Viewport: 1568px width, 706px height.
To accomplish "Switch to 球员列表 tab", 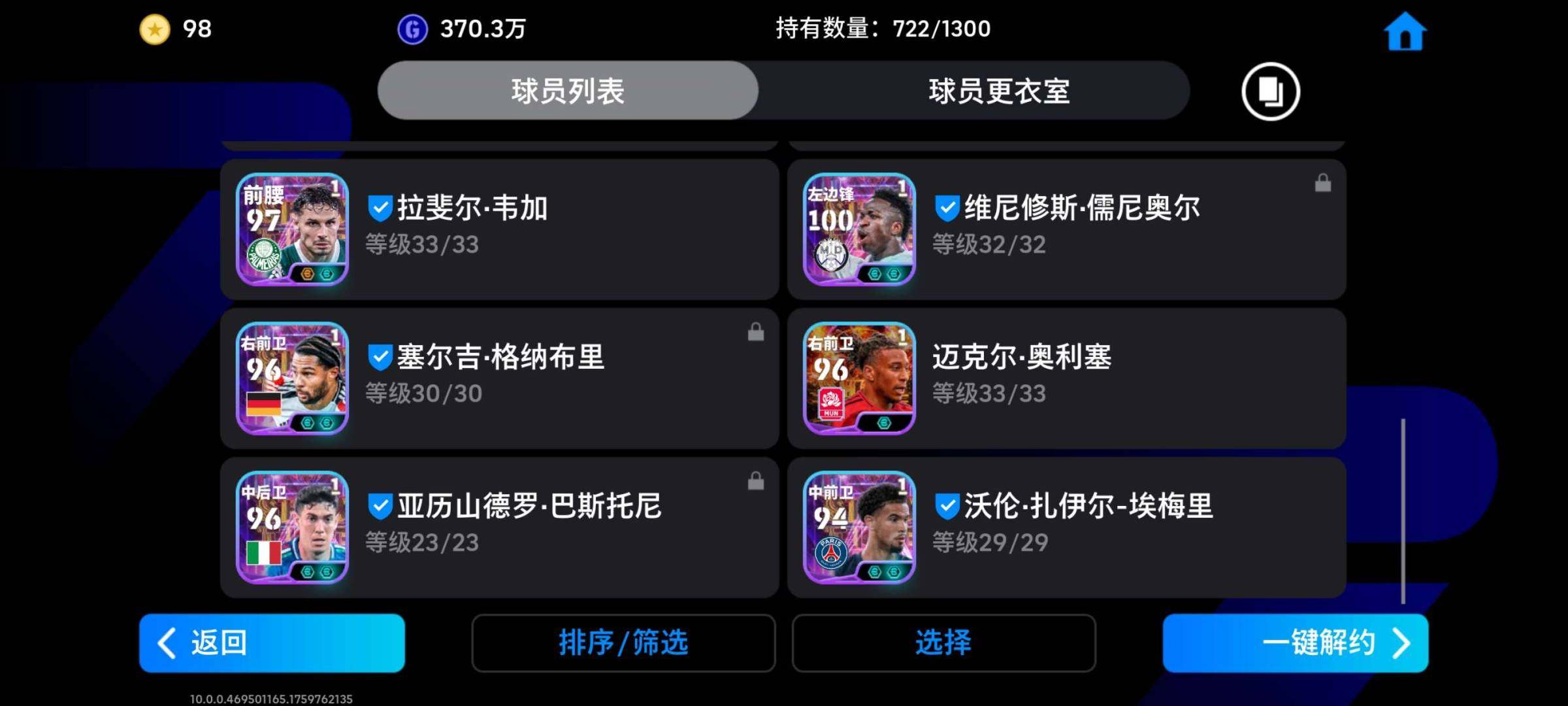I will (x=568, y=91).
